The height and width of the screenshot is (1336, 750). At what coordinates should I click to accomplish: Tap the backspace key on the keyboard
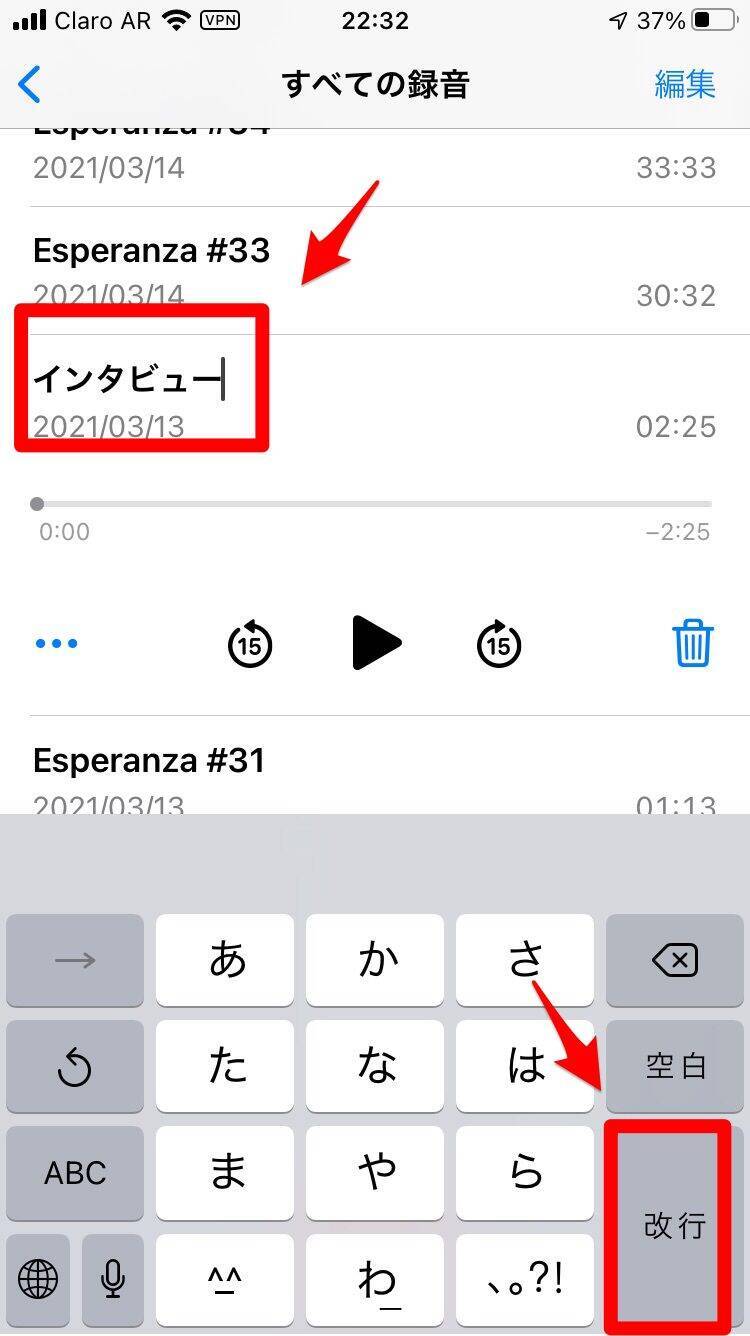(674, 961)
